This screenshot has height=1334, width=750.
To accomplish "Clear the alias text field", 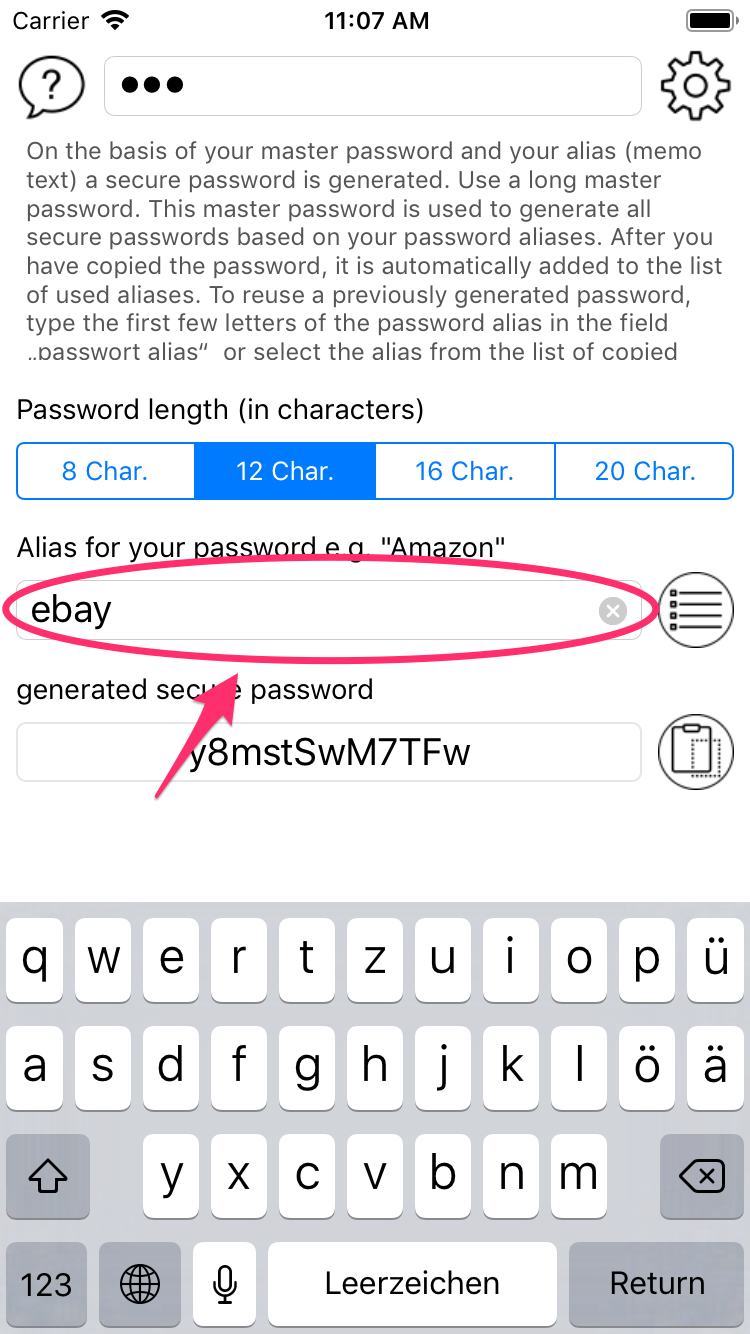I will pos(613,610).
